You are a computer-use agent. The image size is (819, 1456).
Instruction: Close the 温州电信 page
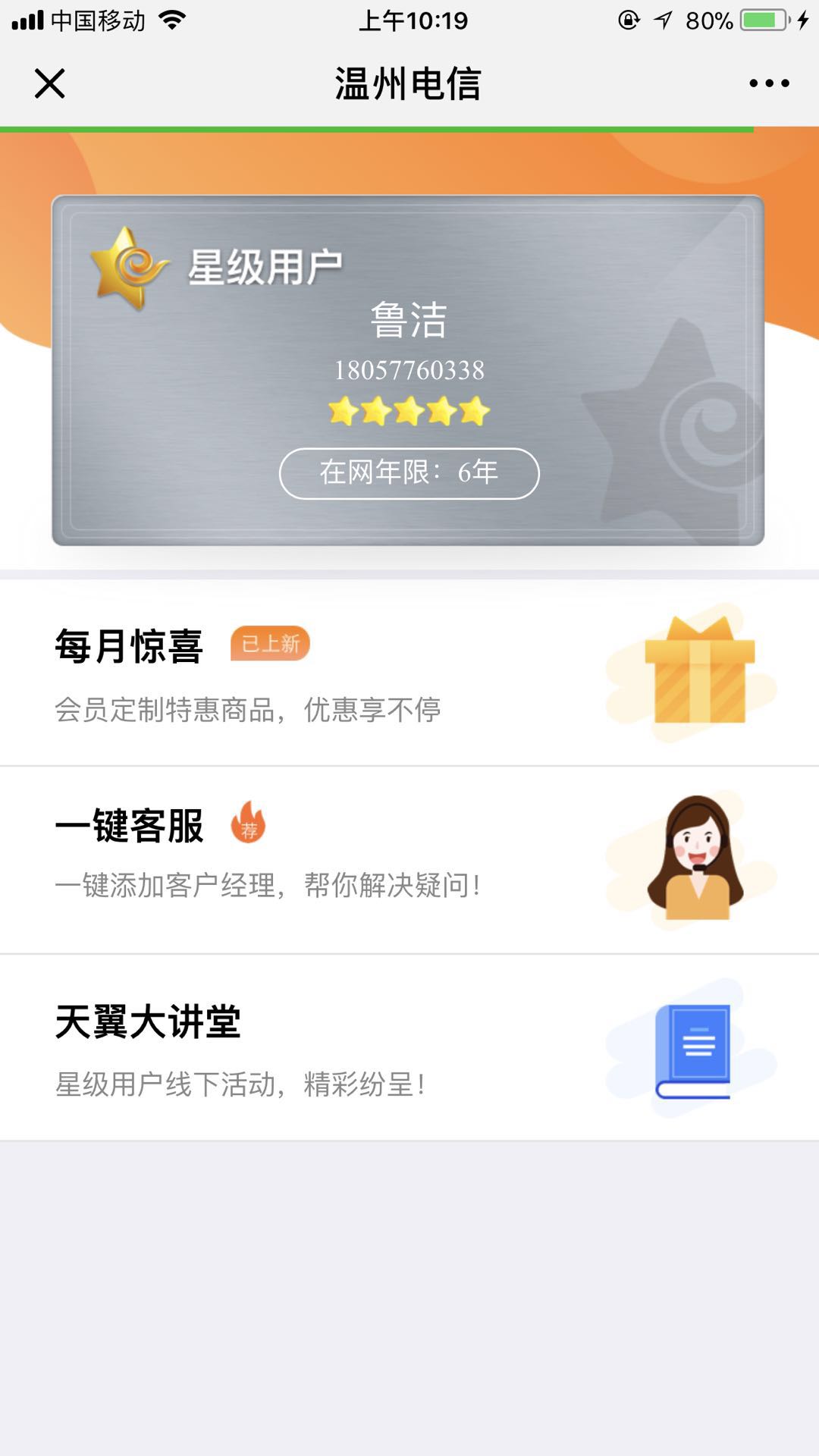pyautogui.click(x=50, y=83)
